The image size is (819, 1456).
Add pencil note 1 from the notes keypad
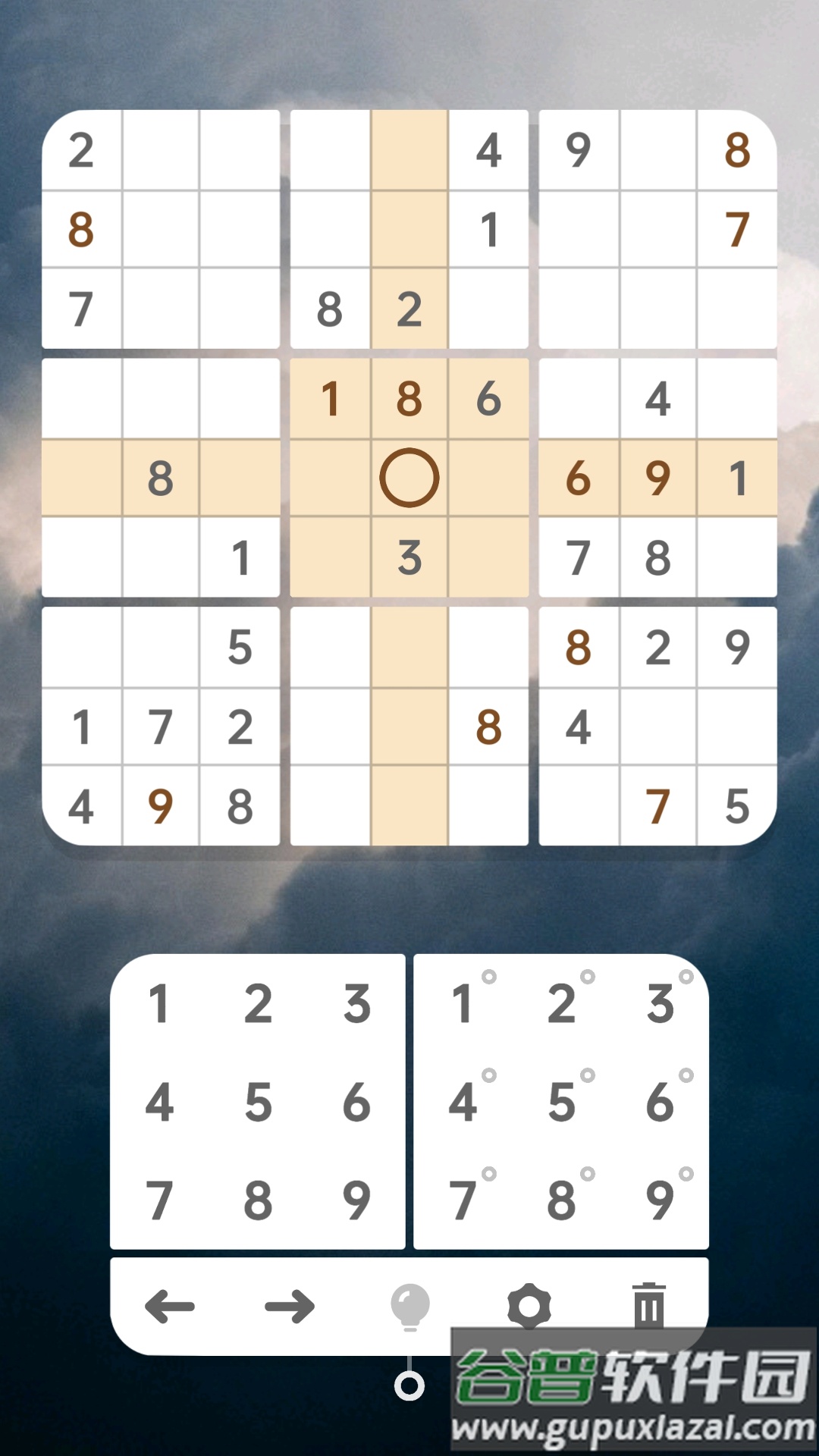point(464,1003)
